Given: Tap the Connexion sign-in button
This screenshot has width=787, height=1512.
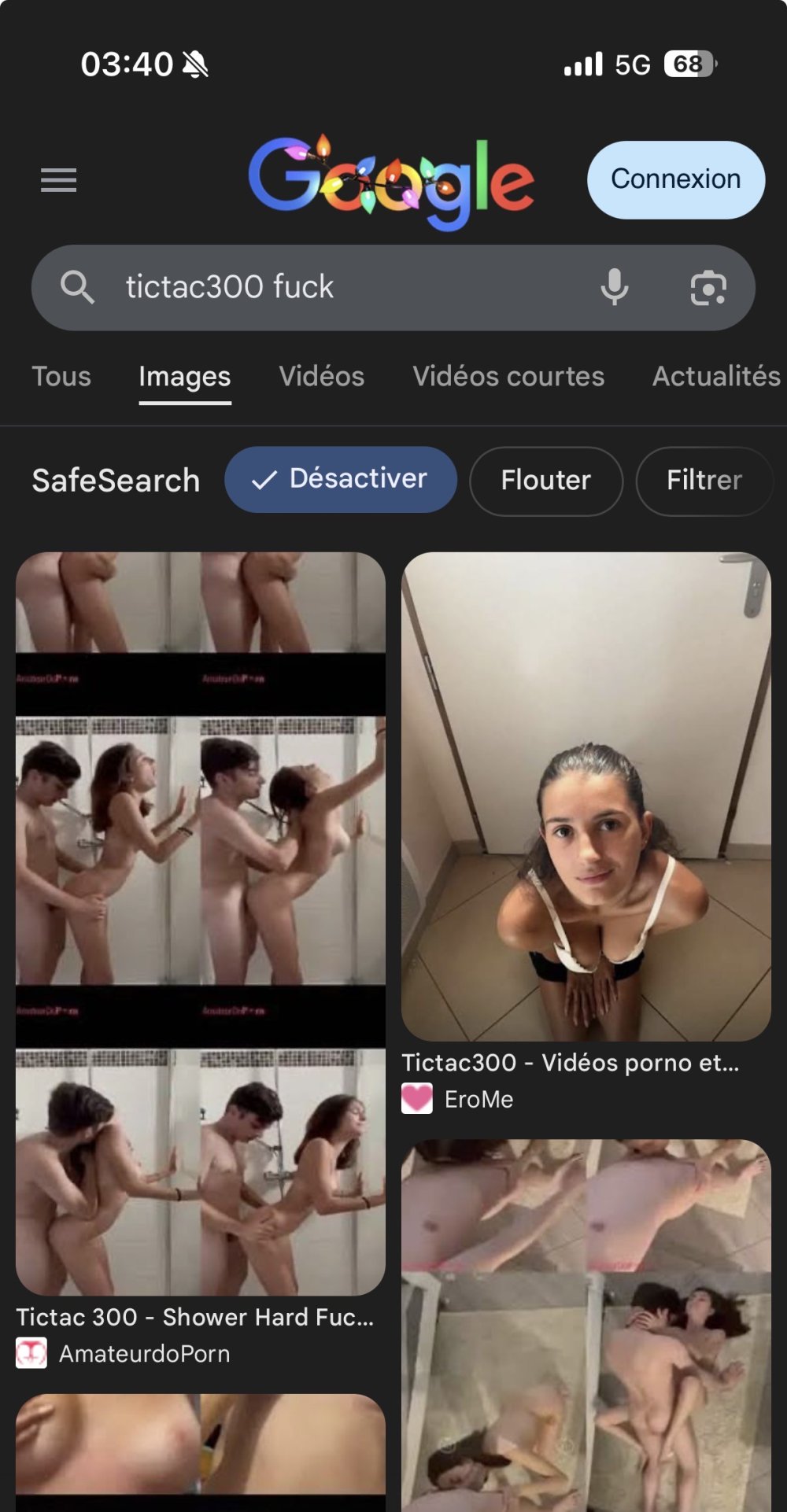Looking at the screenshot, I should [675, 179].
